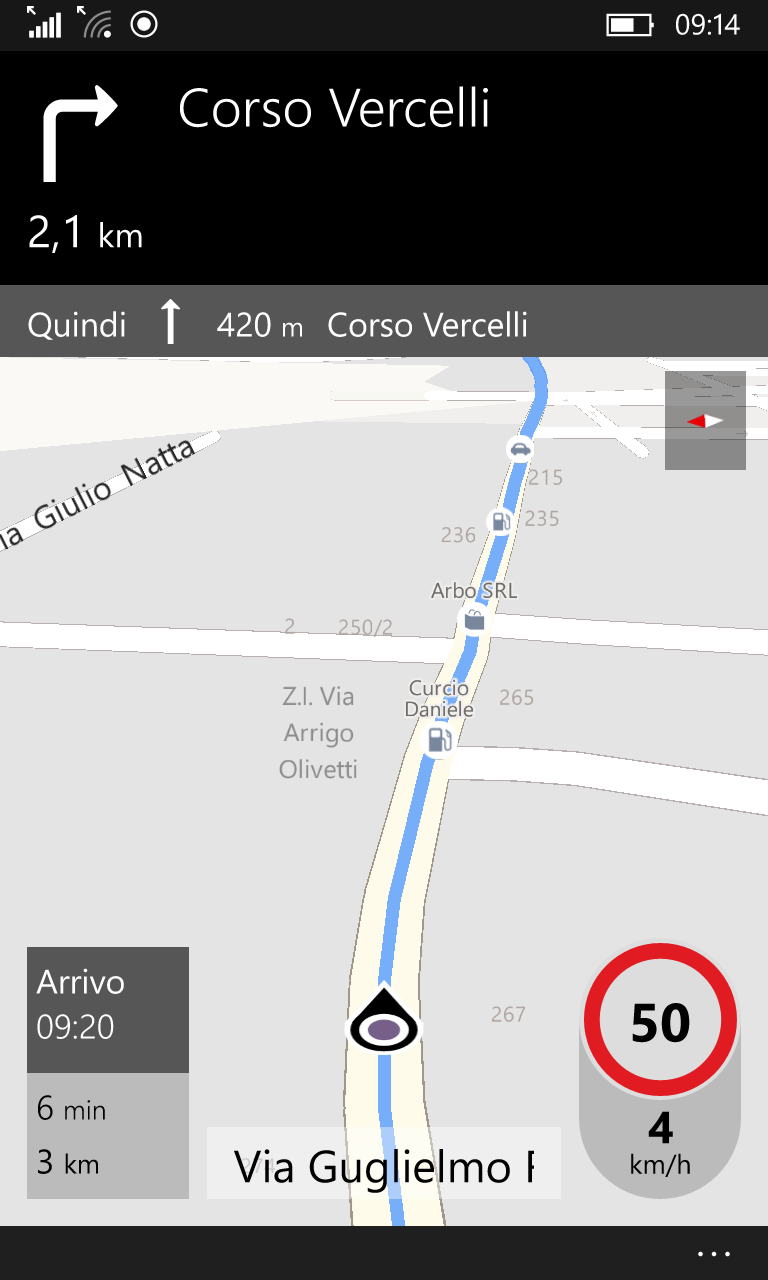This screenshot has width=768, height=1280.
Task: Open the three-dot app bar menu
Action: coord(714,1254)
